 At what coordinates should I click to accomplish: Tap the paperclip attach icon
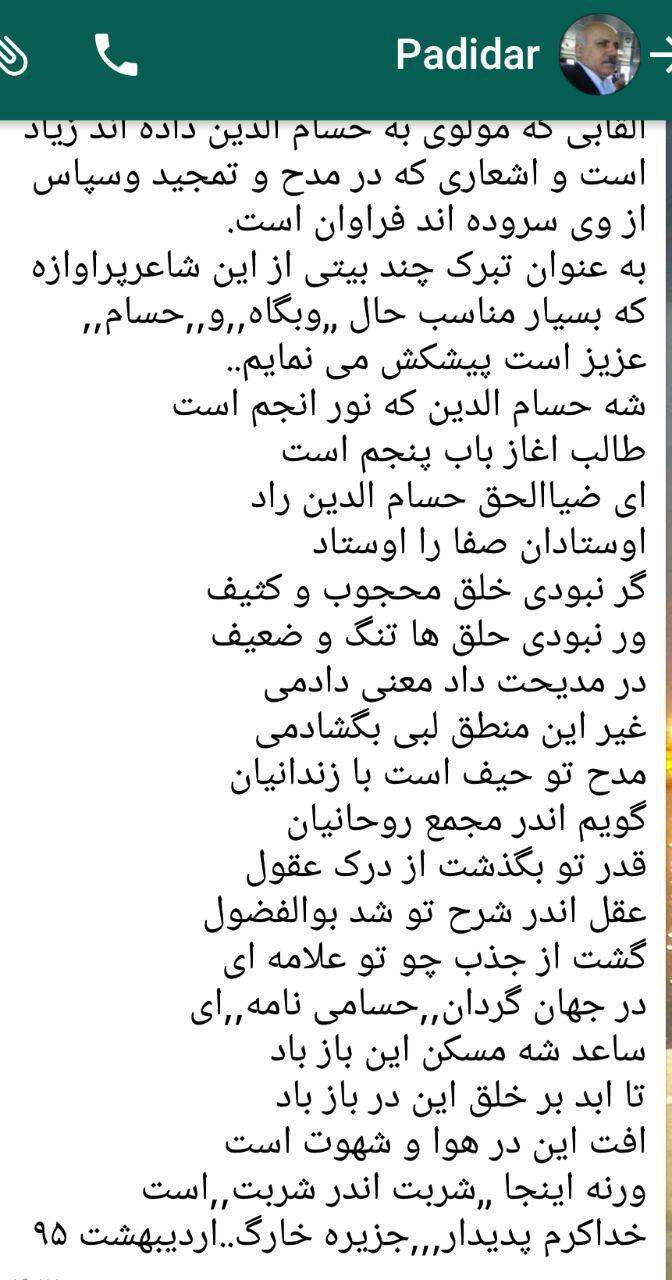12,57
